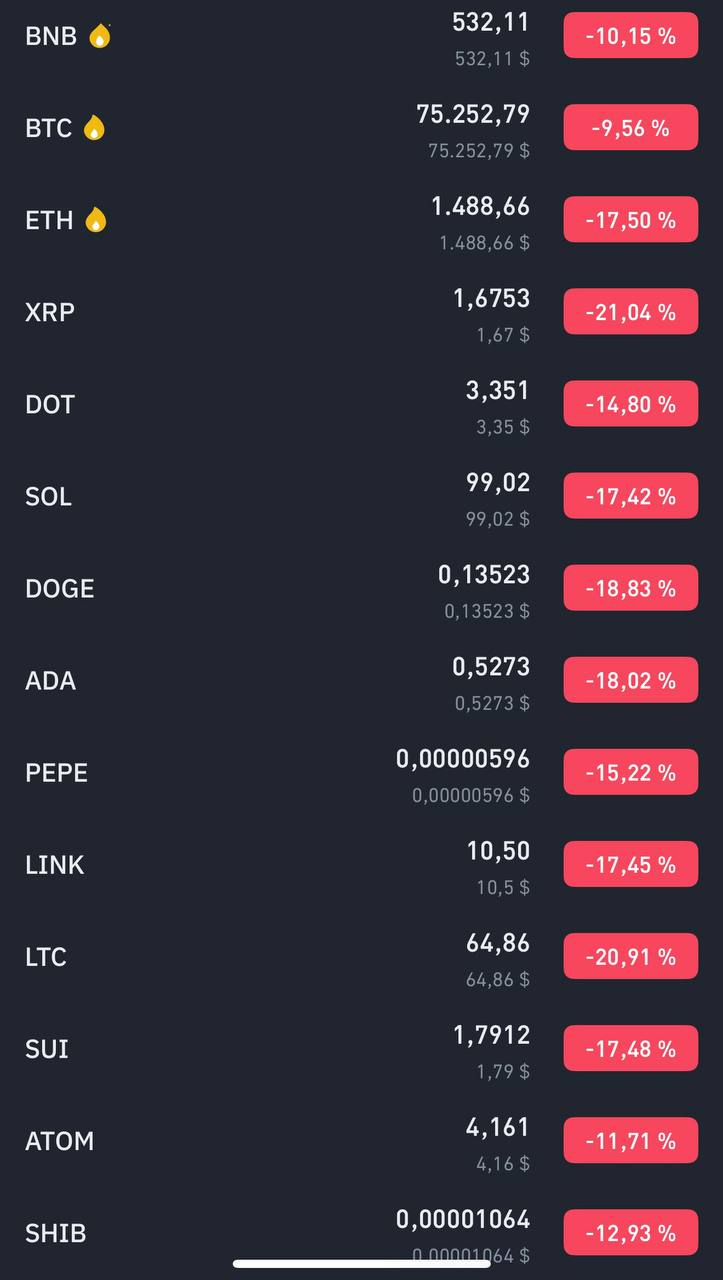Open the PEPE coin row

pyautogui.click(x=361, y=773)
